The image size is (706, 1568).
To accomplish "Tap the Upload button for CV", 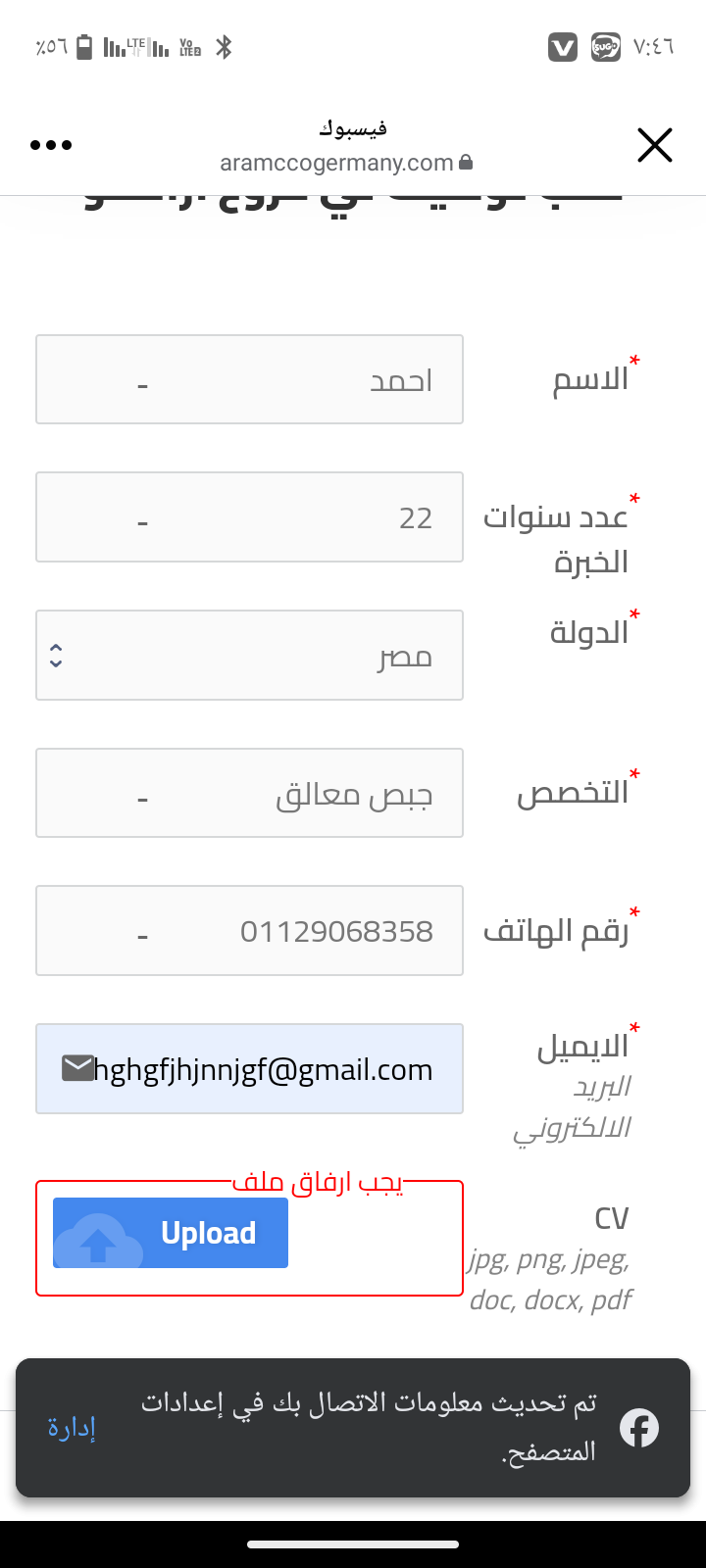I will tap(171, 1233).
